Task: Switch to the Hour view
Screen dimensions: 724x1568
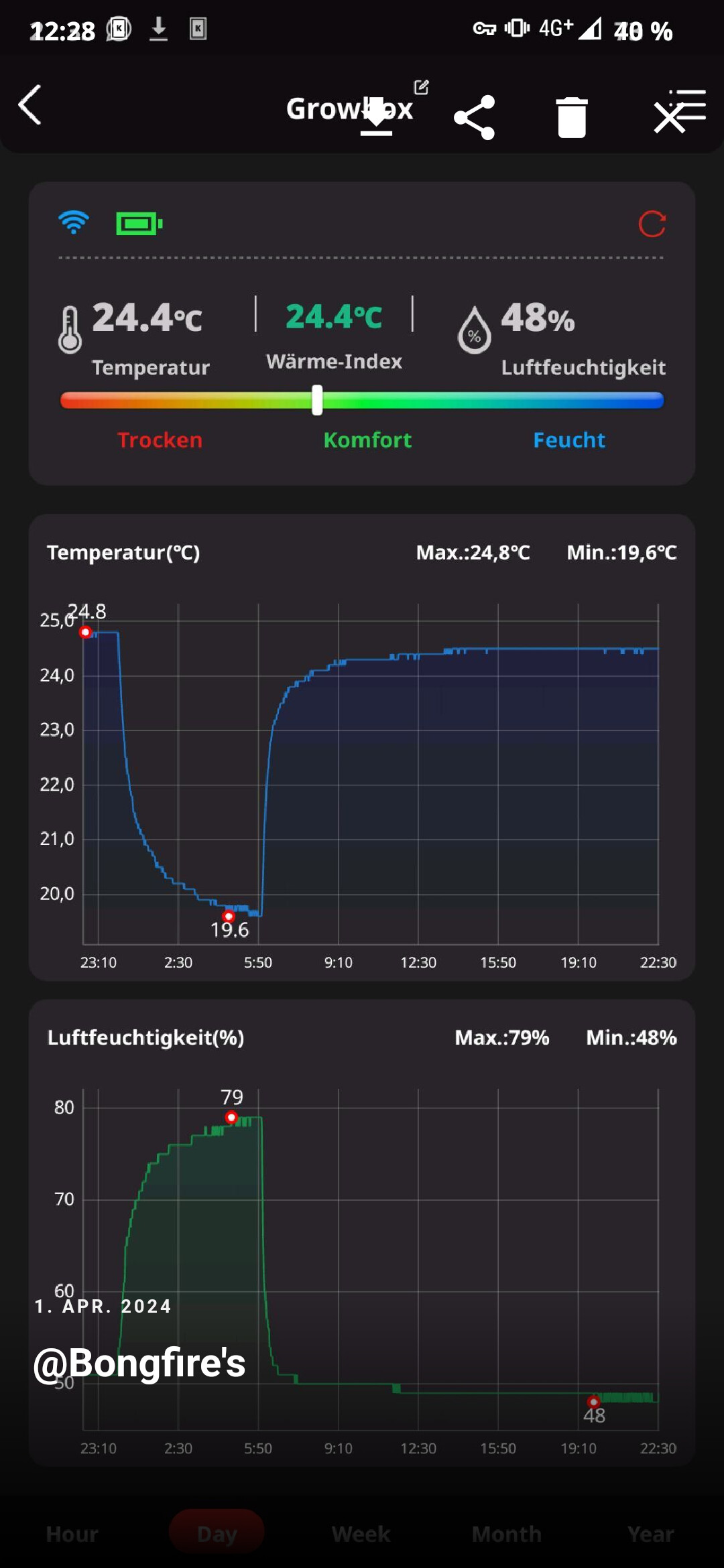Action: point(72,1534)
